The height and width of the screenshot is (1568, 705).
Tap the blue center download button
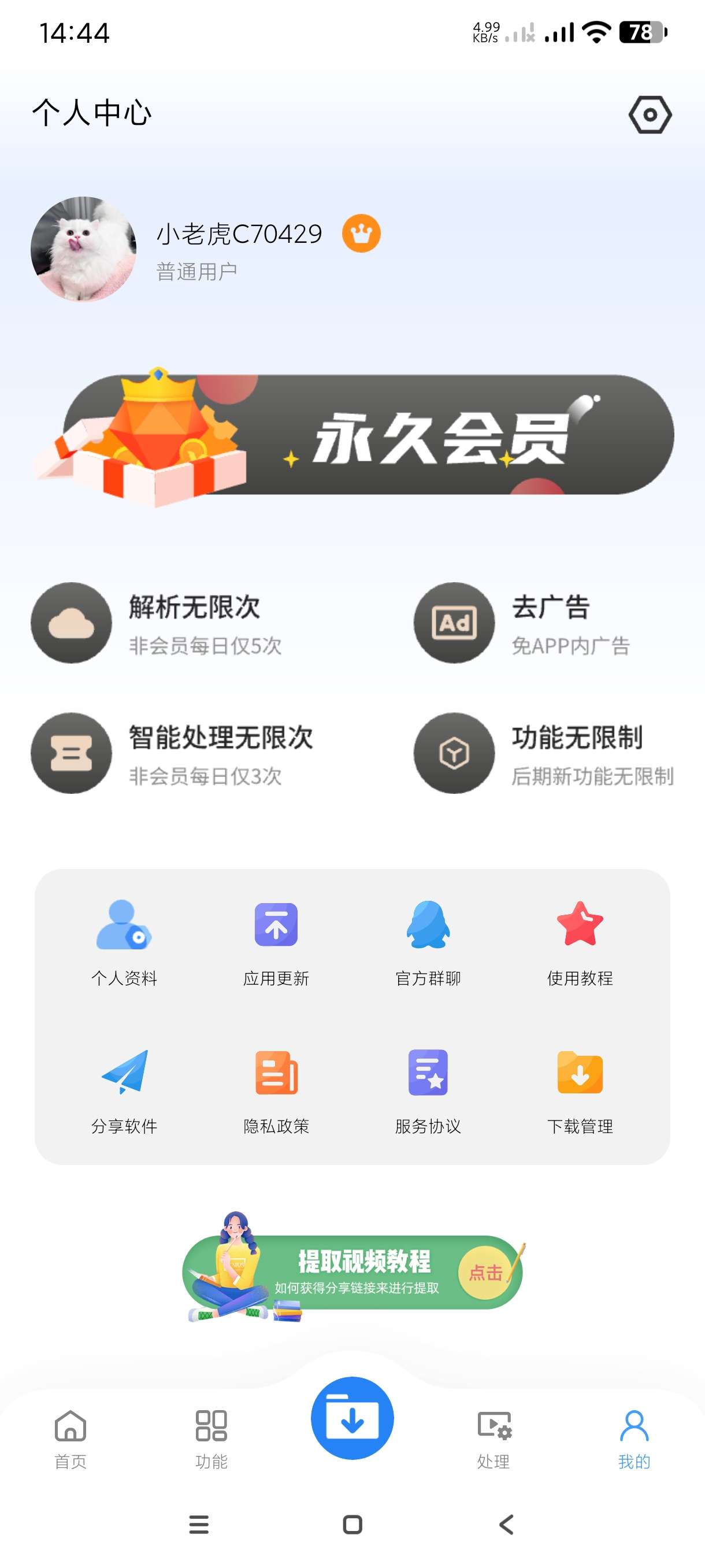click(352, 1418)
